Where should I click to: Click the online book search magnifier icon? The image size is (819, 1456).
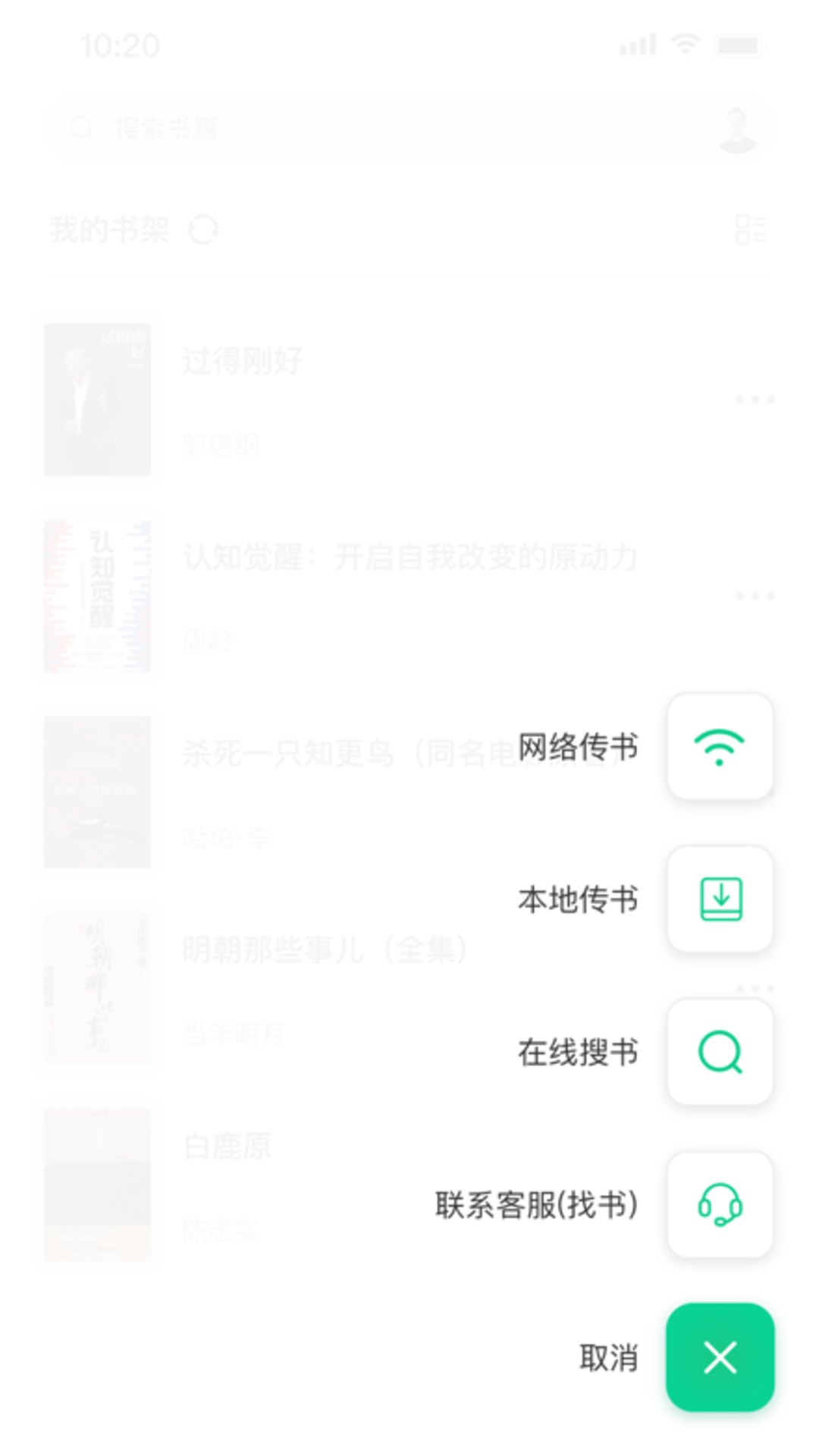[720, 1053]
